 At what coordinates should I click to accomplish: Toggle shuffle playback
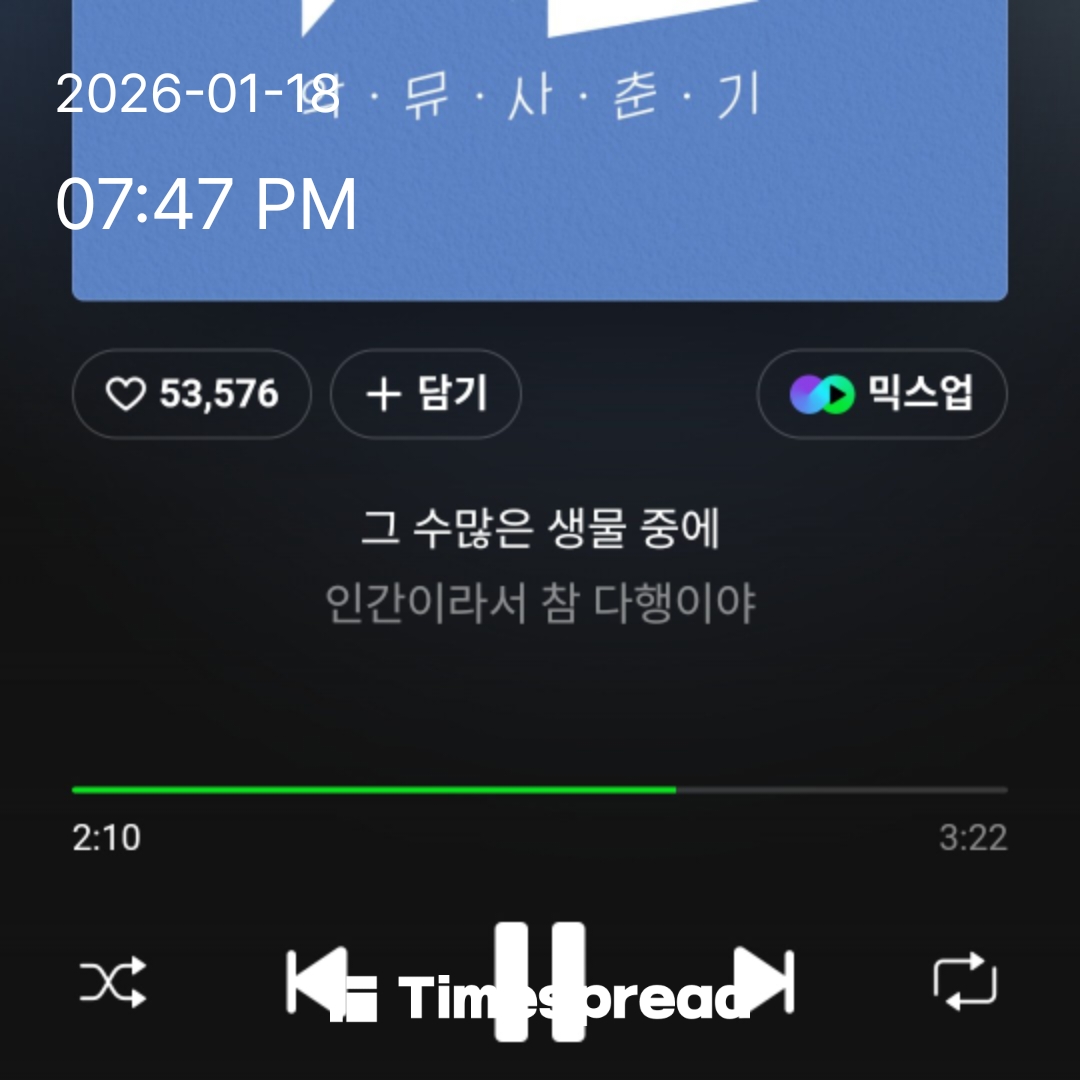[113, 981]
